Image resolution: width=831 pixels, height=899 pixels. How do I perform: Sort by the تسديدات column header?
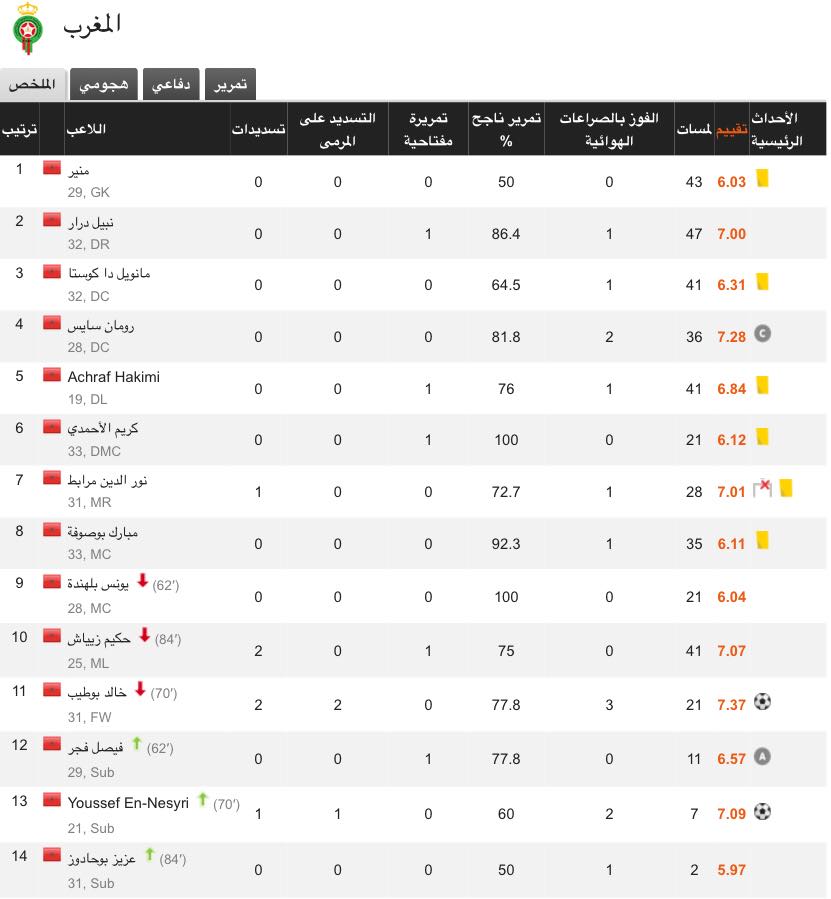point(259,129)
